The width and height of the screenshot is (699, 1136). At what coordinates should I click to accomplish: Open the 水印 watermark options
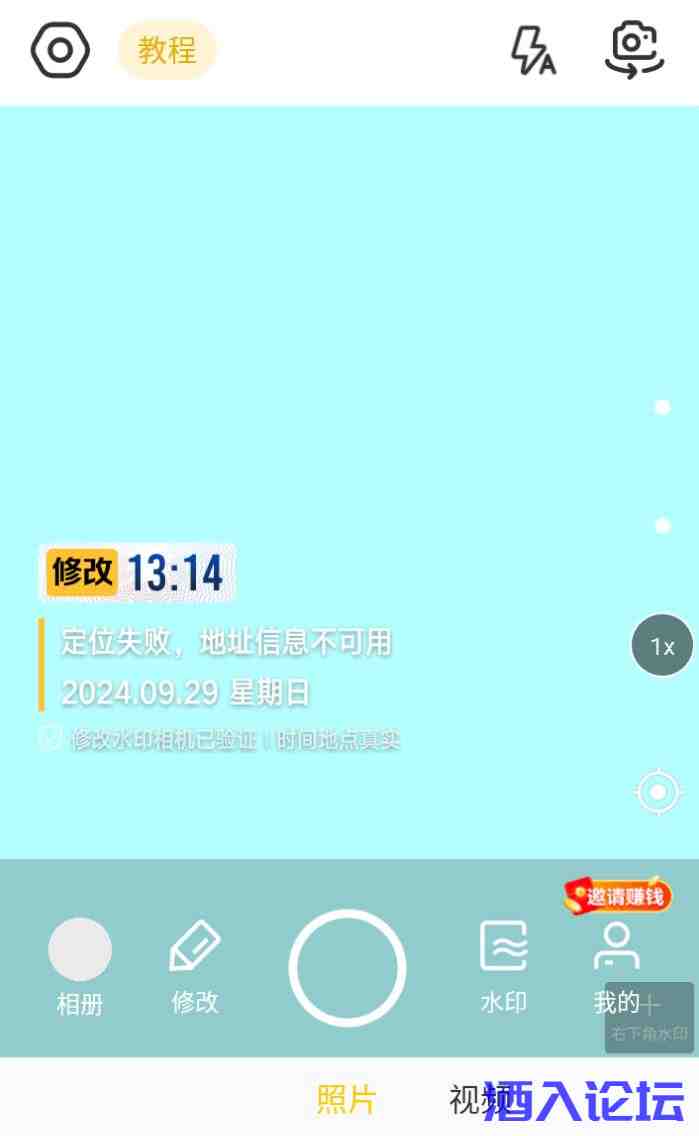(503, 965)
